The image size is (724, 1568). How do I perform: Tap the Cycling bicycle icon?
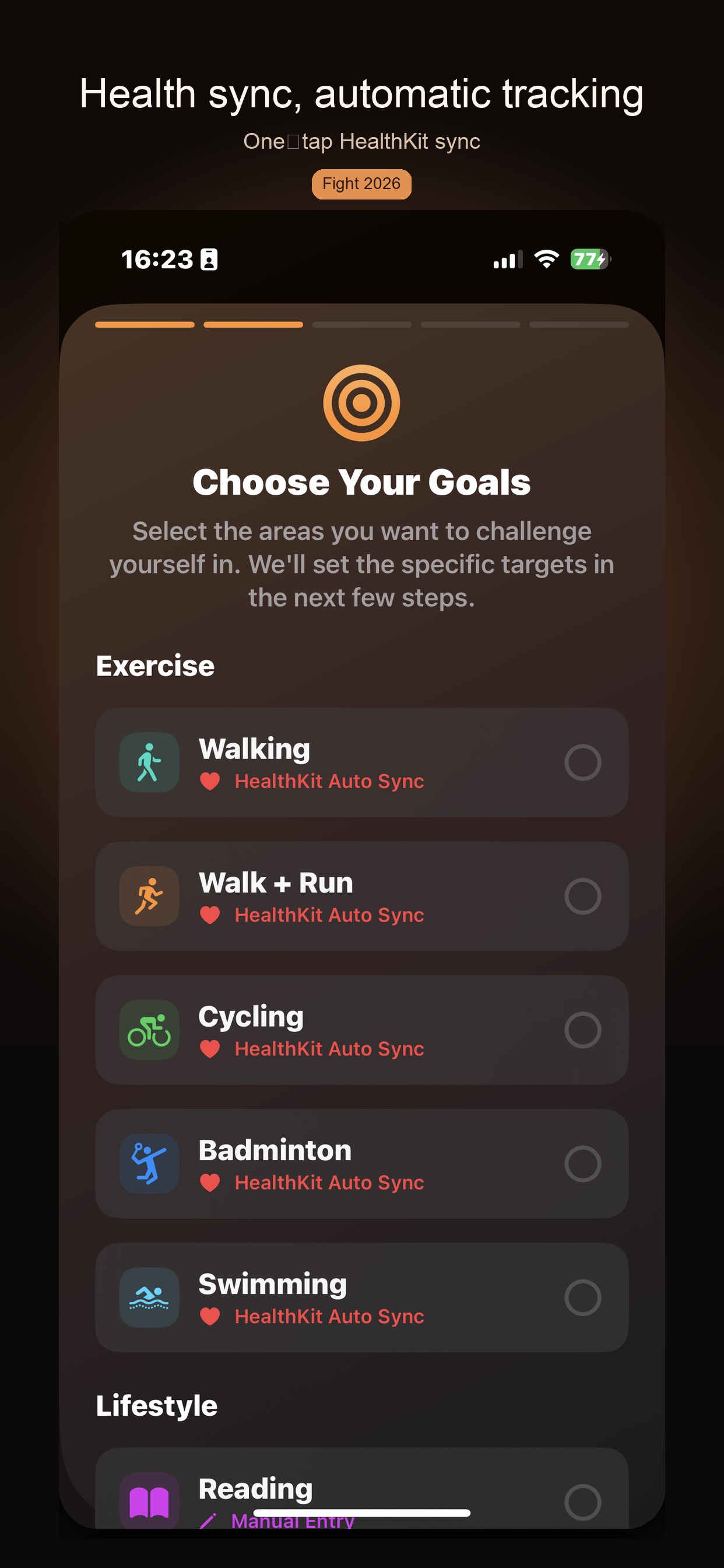[x=149, y=1030]
